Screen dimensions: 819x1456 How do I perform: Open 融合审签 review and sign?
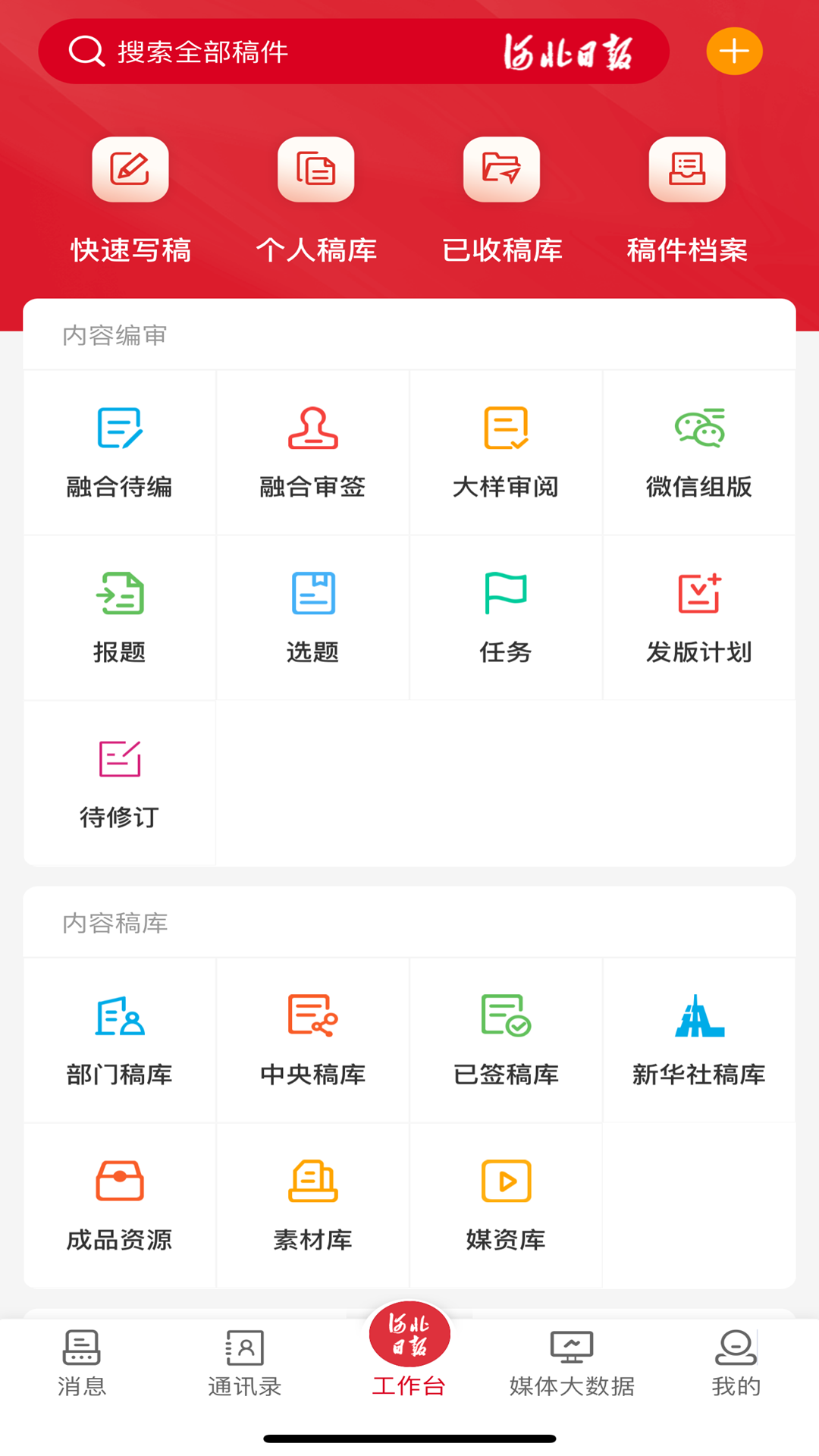tap(312, 453)
